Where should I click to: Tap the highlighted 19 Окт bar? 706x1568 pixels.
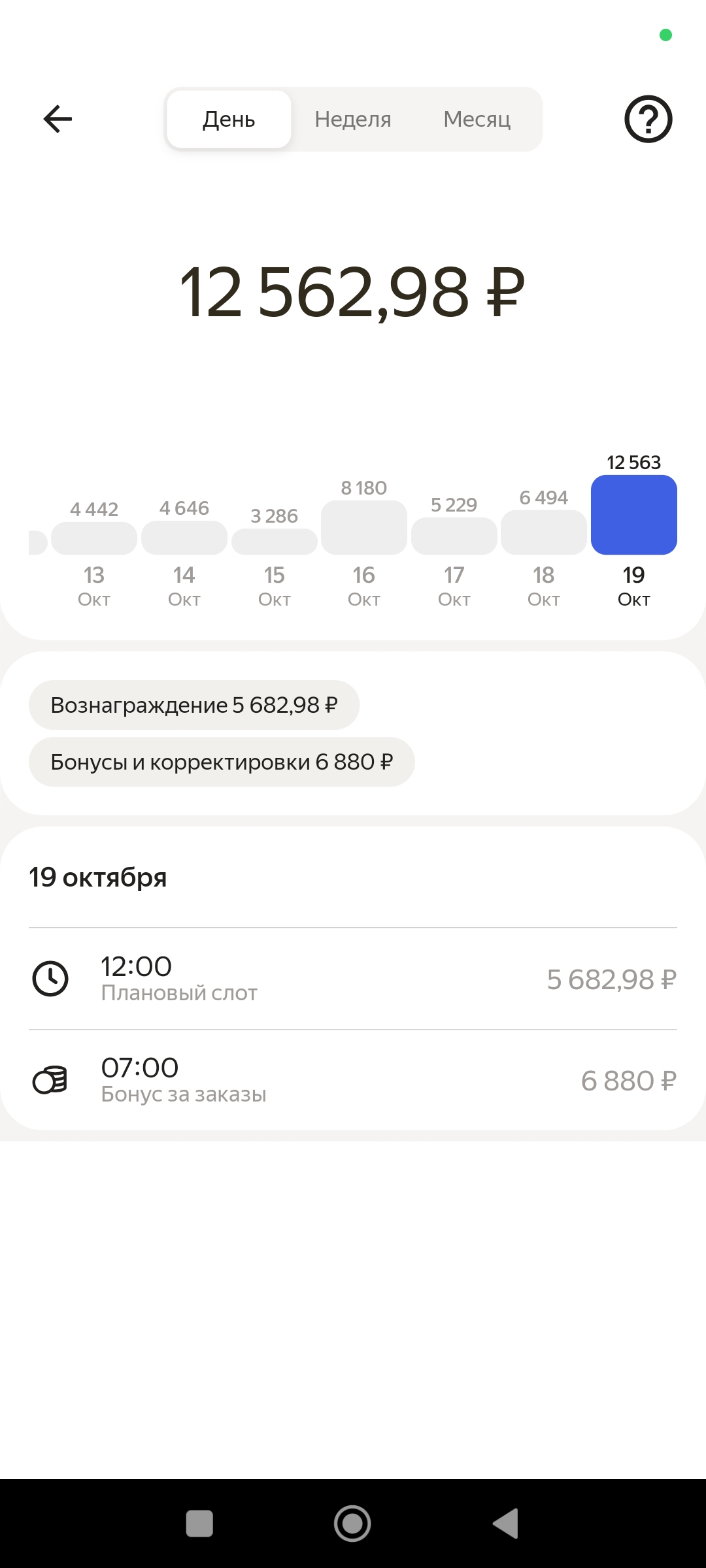634,515
